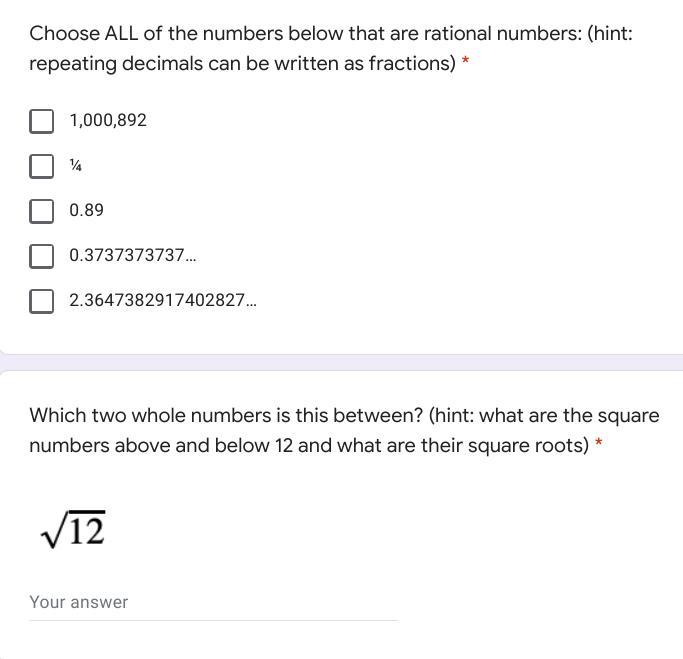Choose the 2.3647382917402827... checkbox
This screenshot has height=659, width=683.
pyautogui.click(x=41, y=301)
